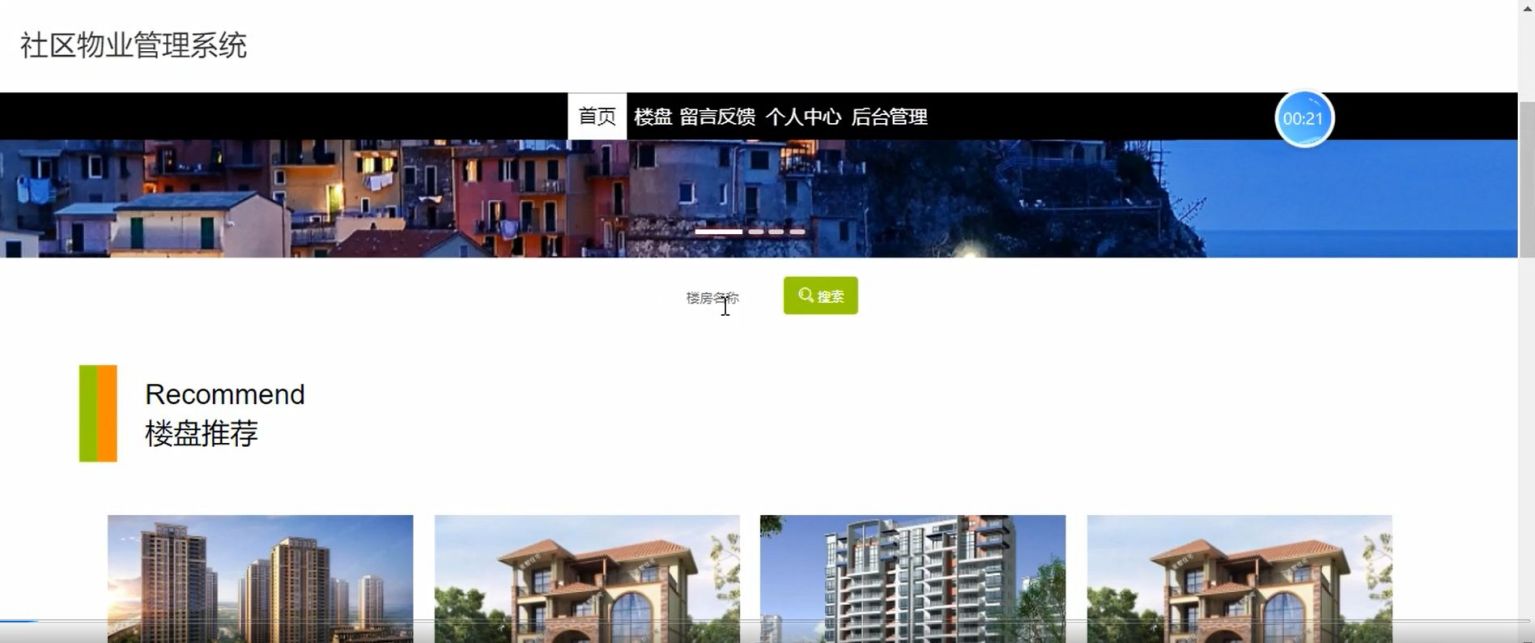Tap the green 搜索 button
This screenshot has width=1535, height=643.
820,296
